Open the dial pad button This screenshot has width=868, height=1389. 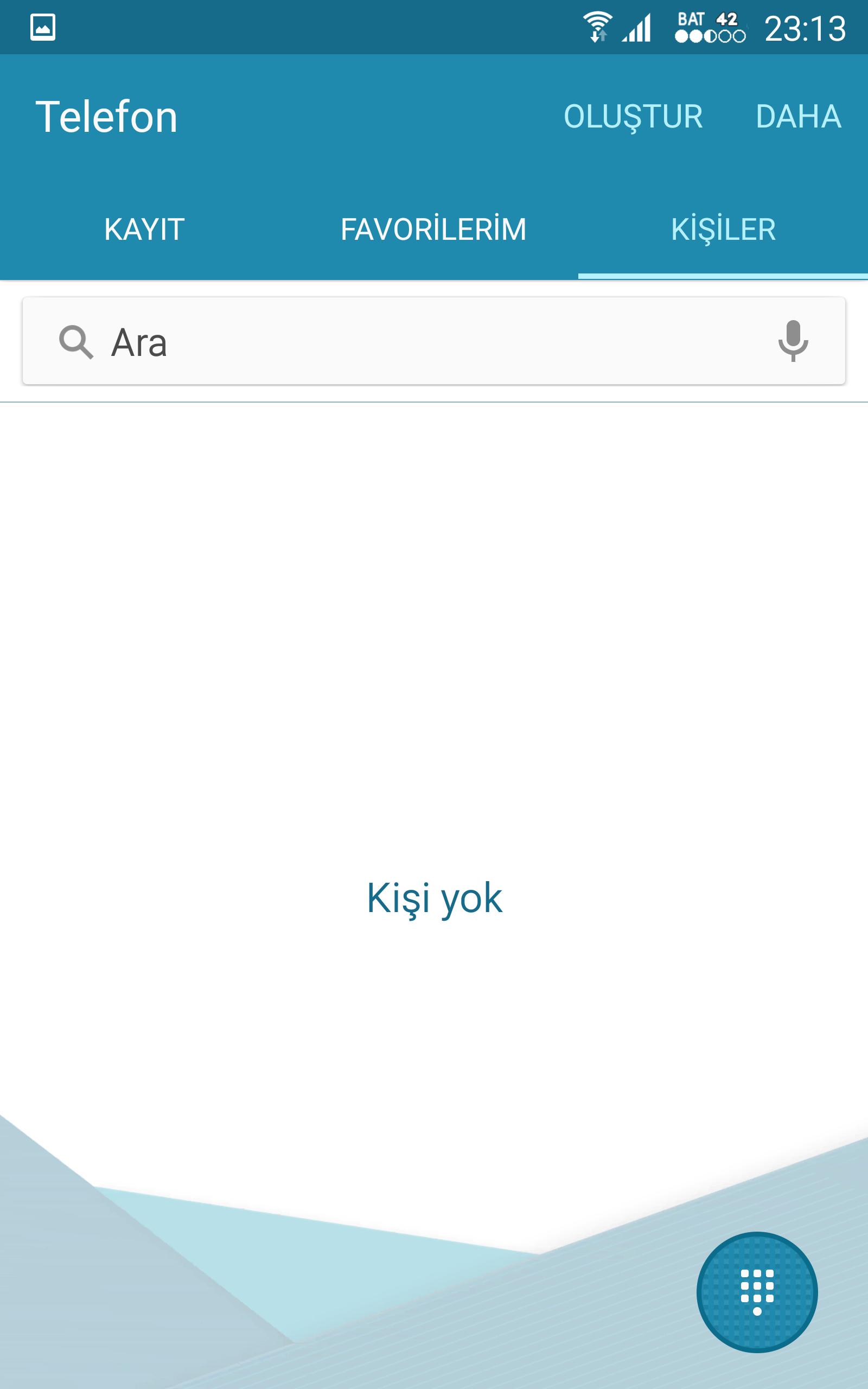point(757,1292)
